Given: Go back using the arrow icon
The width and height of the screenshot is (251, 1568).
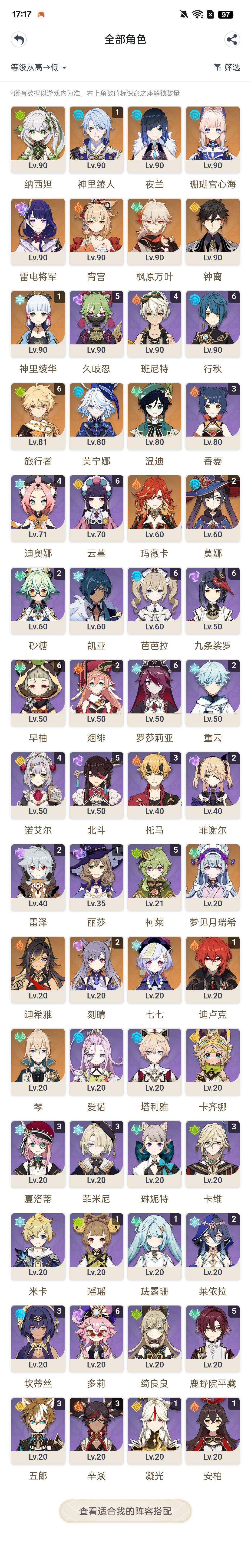Looking at the screenshot, I should 19,39.
